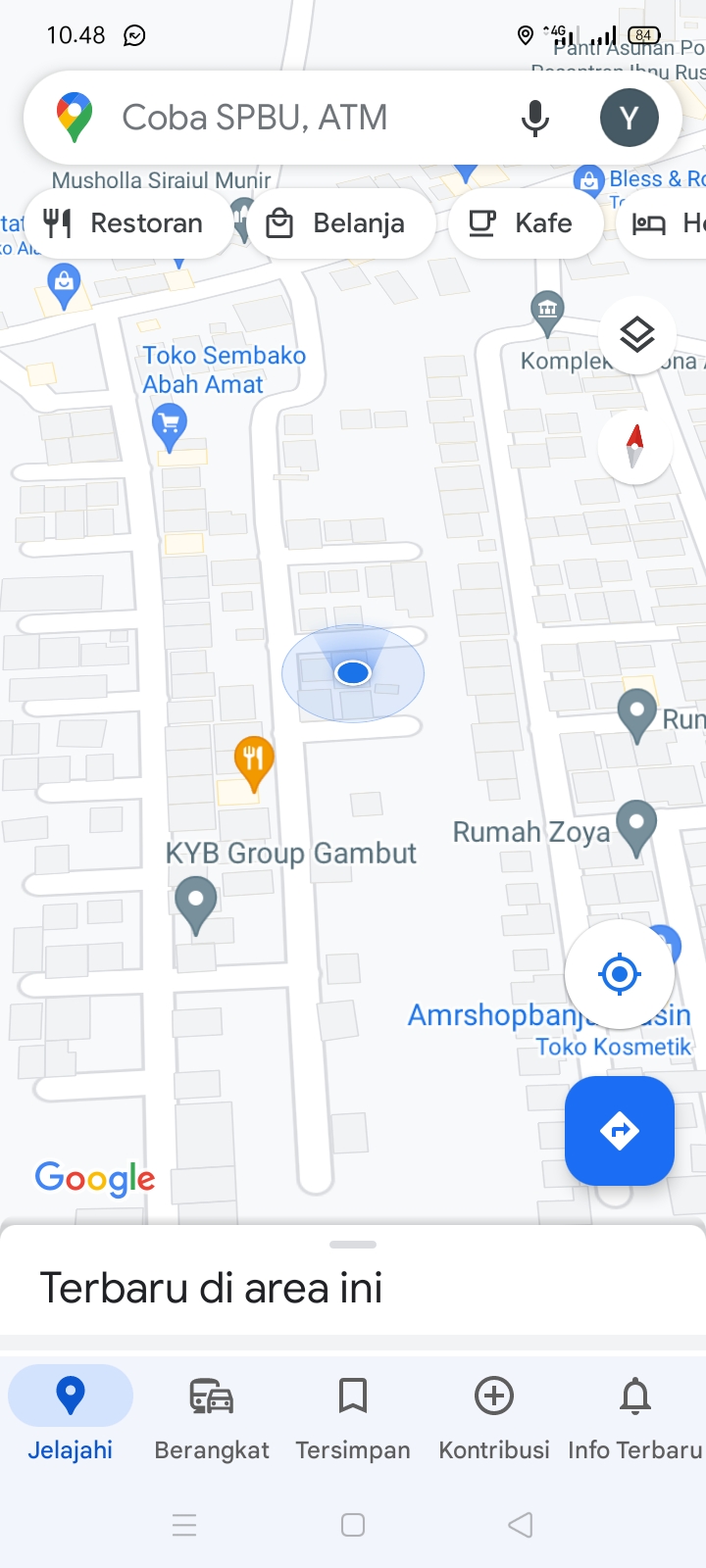Open the map layers selector
The width and height of the screenshot is (706, 1568).
(636, 335)
